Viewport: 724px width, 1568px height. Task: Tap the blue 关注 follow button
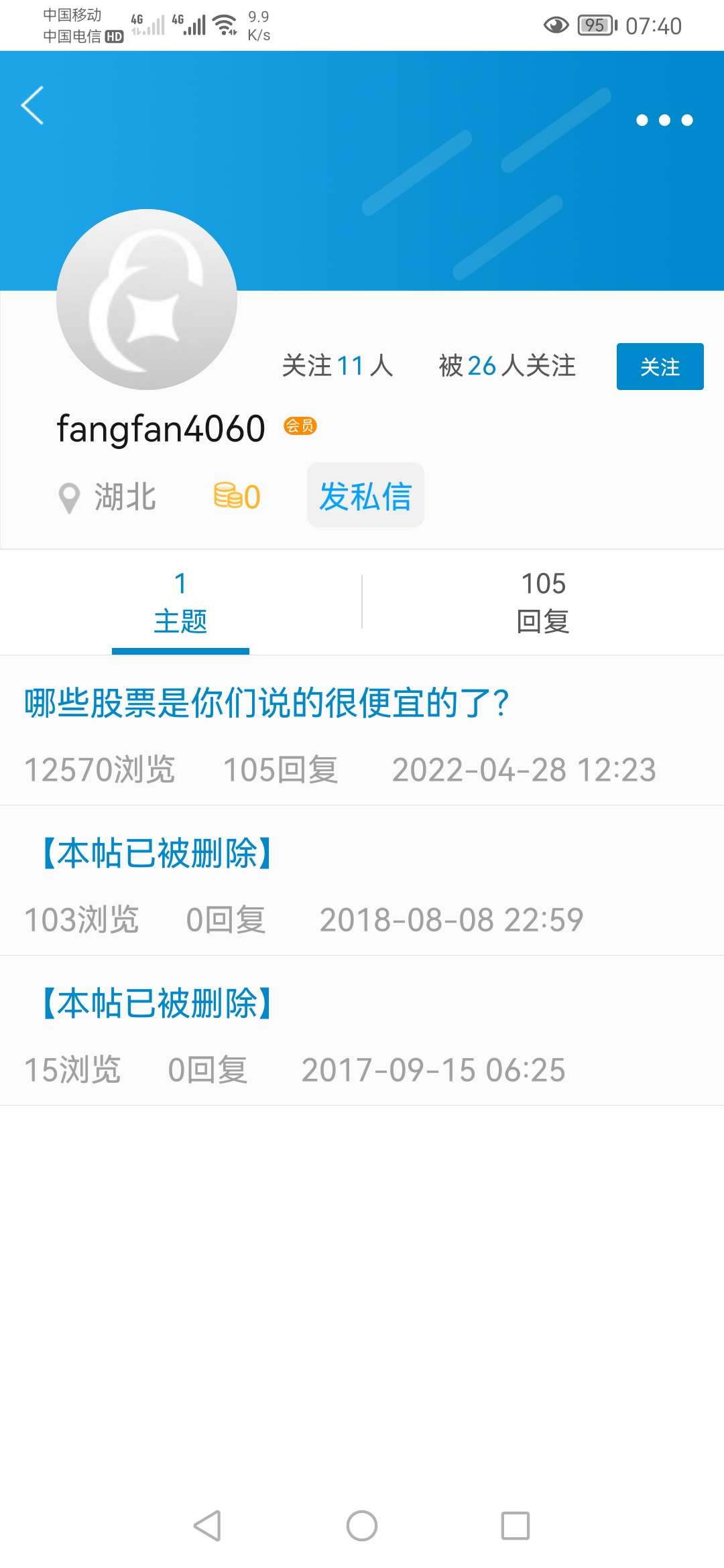pos(660,367)
